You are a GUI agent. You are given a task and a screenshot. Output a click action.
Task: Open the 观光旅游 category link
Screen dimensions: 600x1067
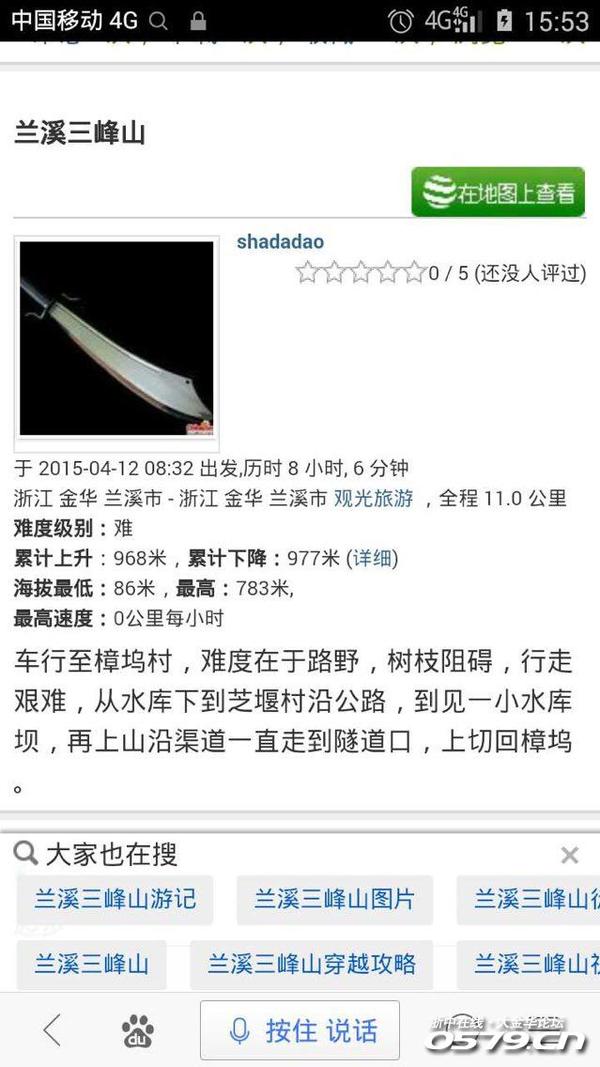coord(373,498)
